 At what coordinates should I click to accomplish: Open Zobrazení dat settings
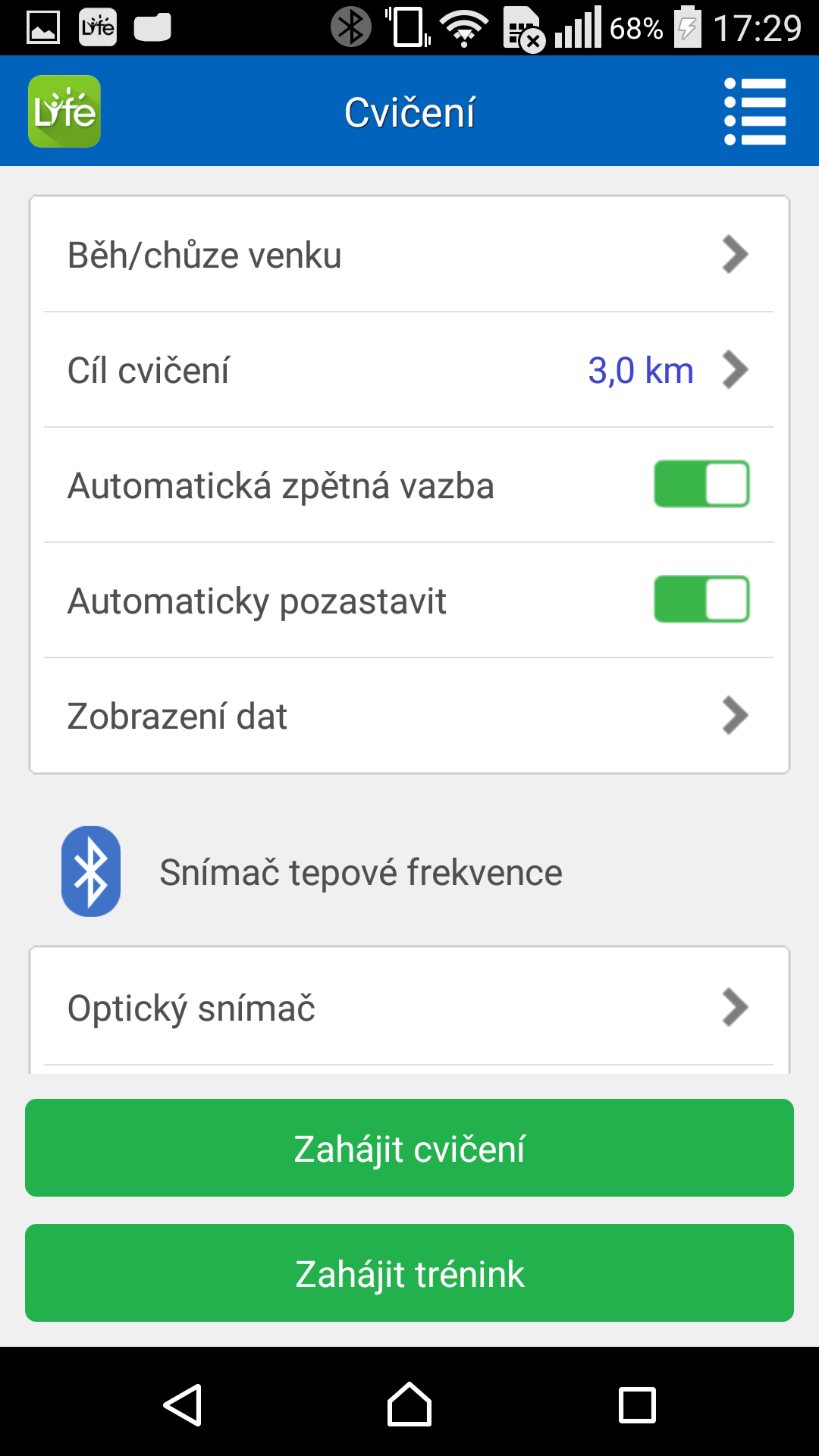(409, 716)
